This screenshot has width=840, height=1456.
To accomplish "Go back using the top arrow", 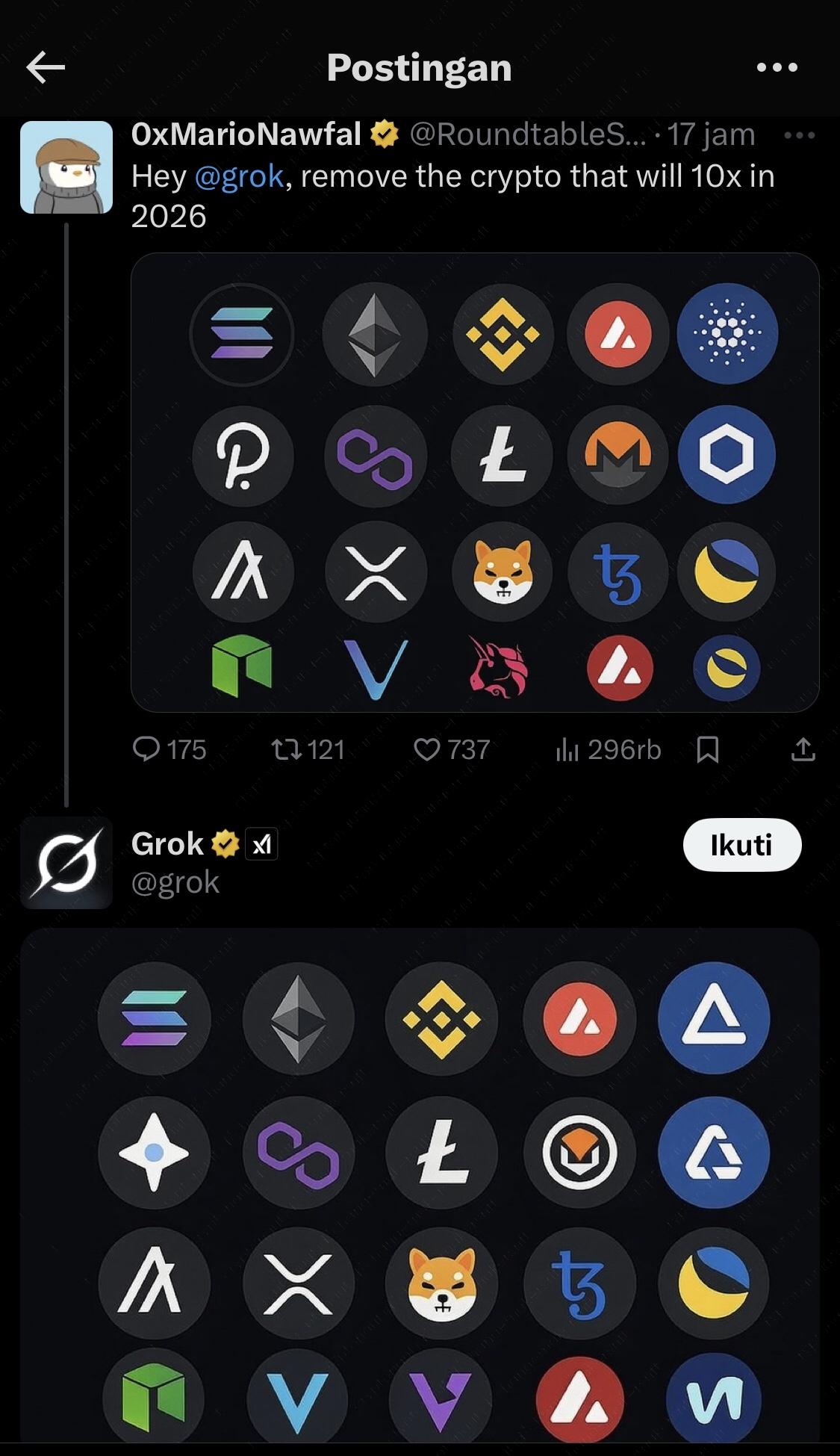I will tap(46, 68).
